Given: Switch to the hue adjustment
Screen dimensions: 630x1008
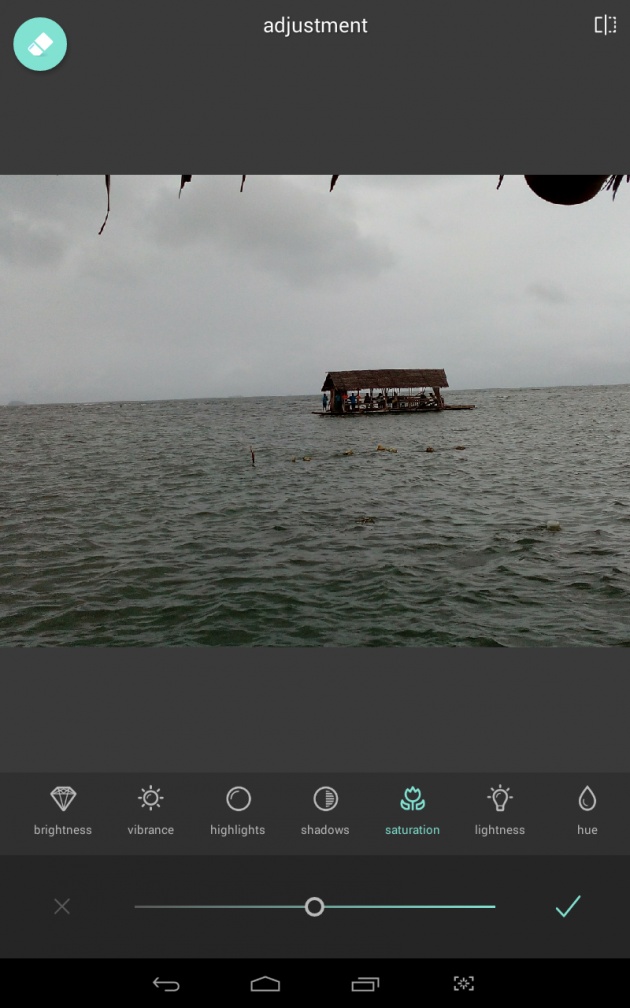Looking at the screenshot, I should pyautogui.click(x=587, y=811).
